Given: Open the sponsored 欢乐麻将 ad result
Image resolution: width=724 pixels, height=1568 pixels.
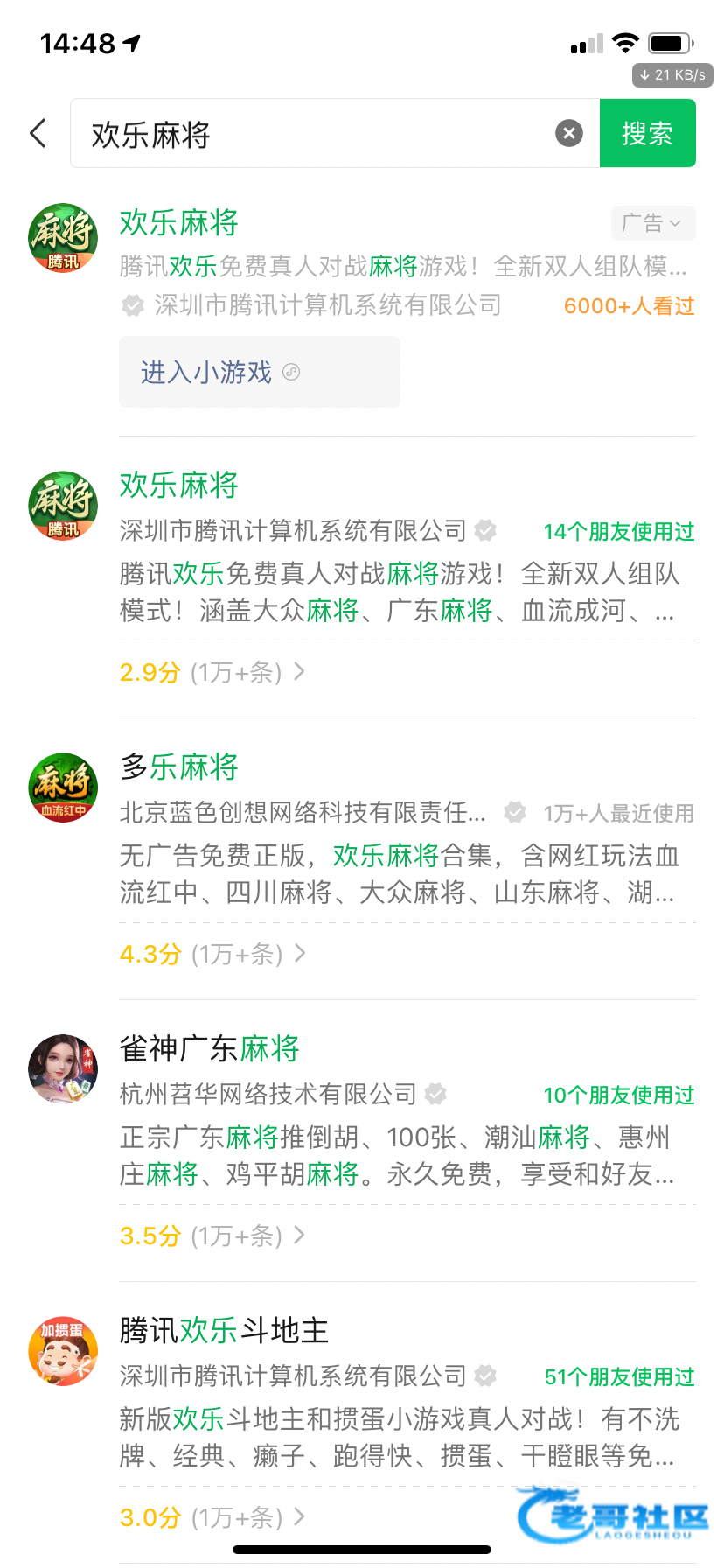Looking at the screenshot, I should pyautogui.click(x=179, y=223).
